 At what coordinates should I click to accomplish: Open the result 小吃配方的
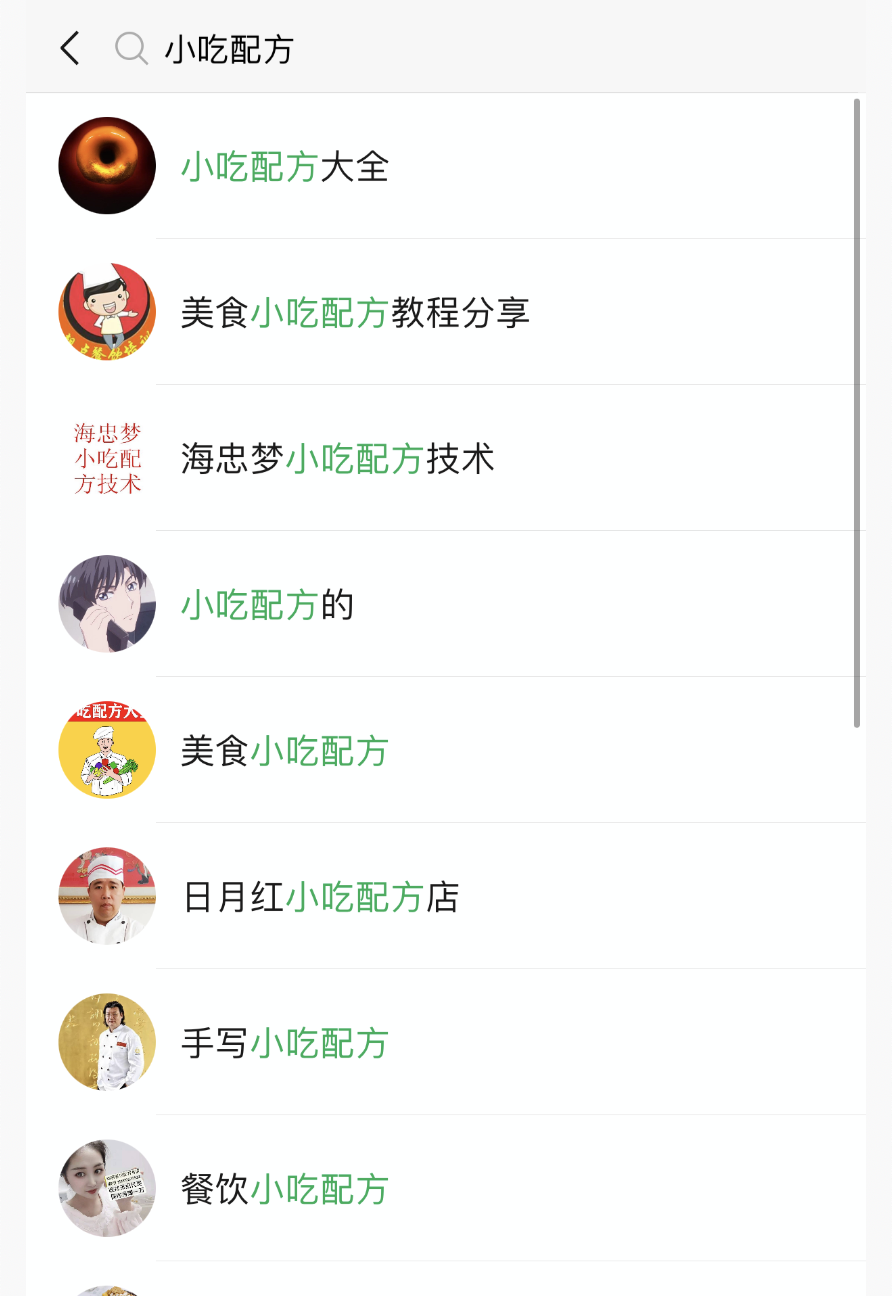click(x=268, y=605)
